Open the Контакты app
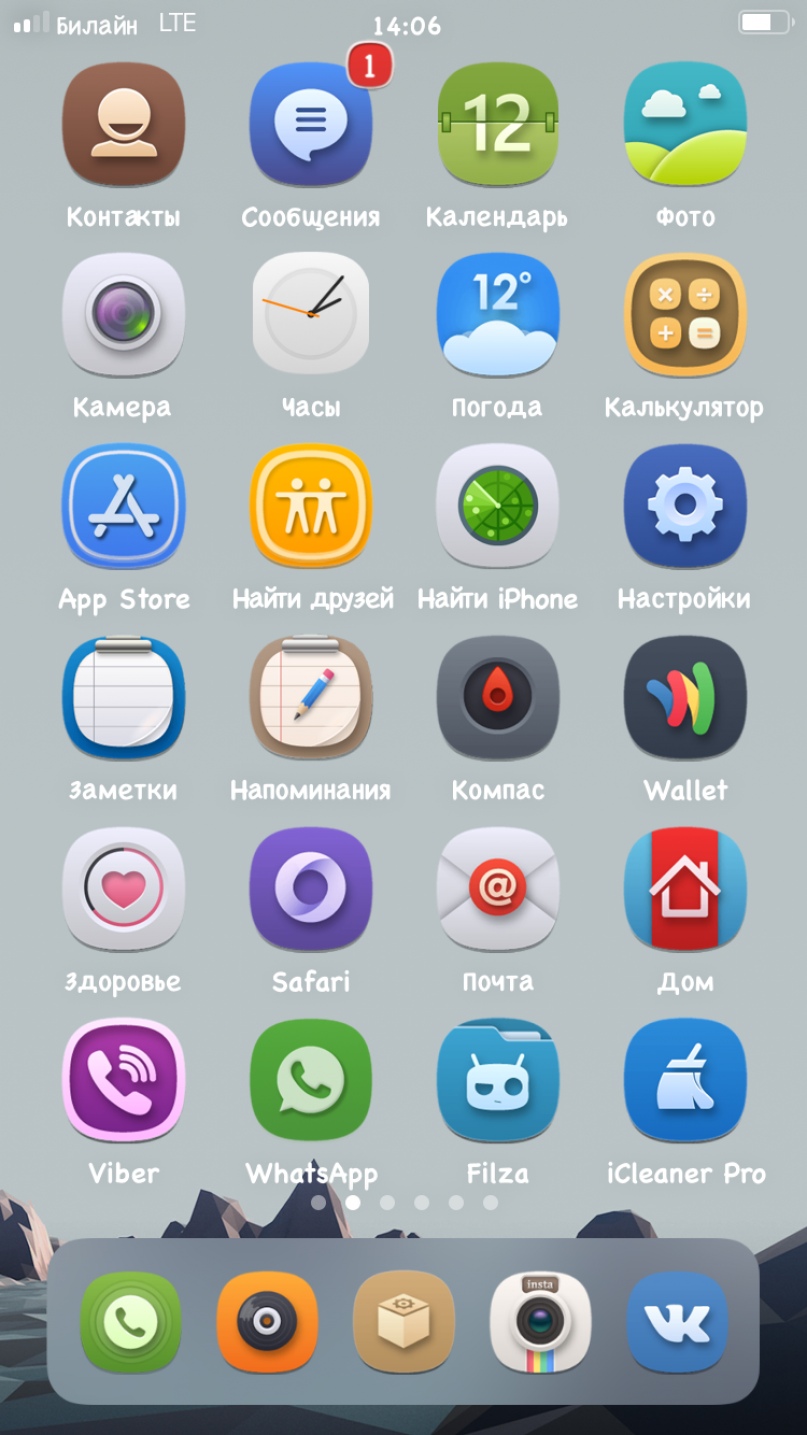Image resolution: width=807 pixels, height=1435 pixels. click(123, 124)
